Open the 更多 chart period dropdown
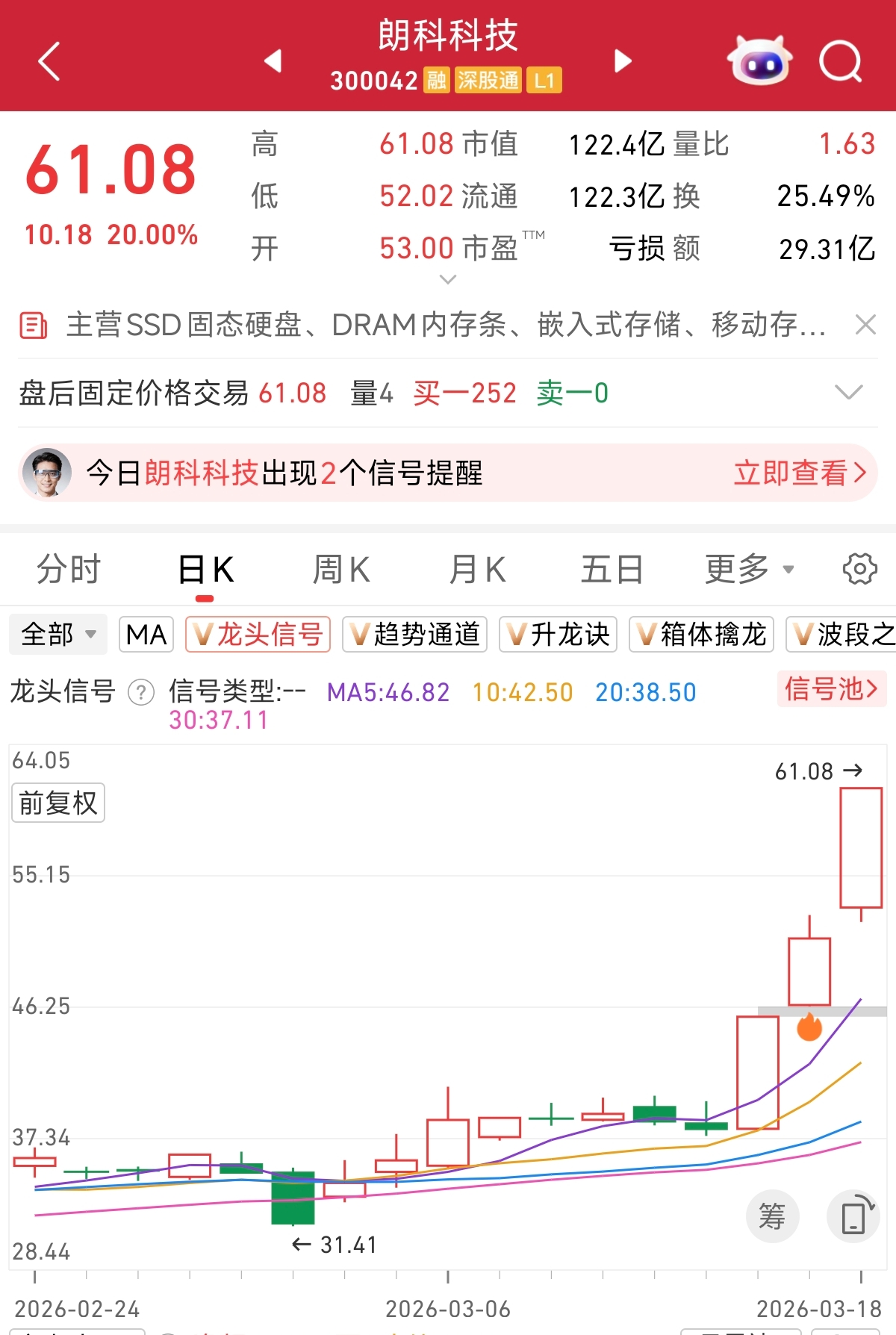The height and width of the screenshot is (1335, 896). pyautogui.click(x=749, y=570)
